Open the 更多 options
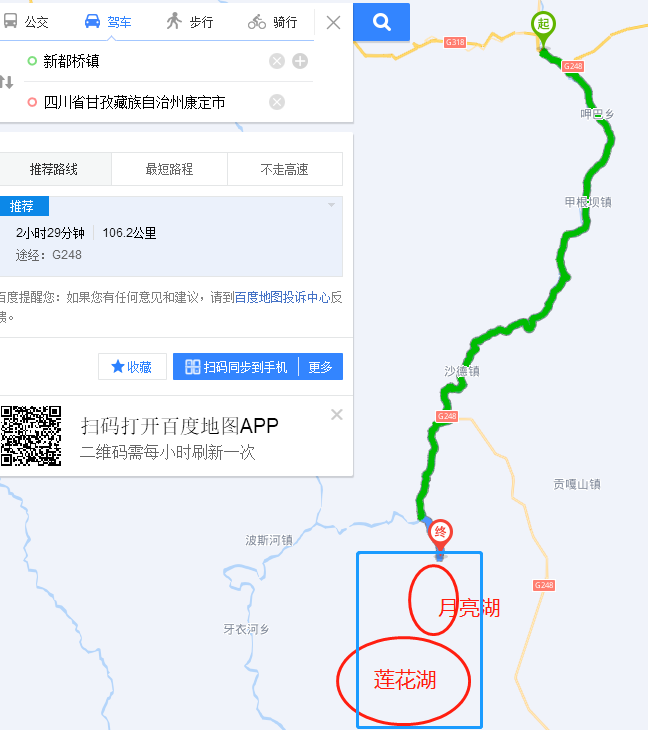The width and height of the screenshot is (648, 730). (320, 367)
